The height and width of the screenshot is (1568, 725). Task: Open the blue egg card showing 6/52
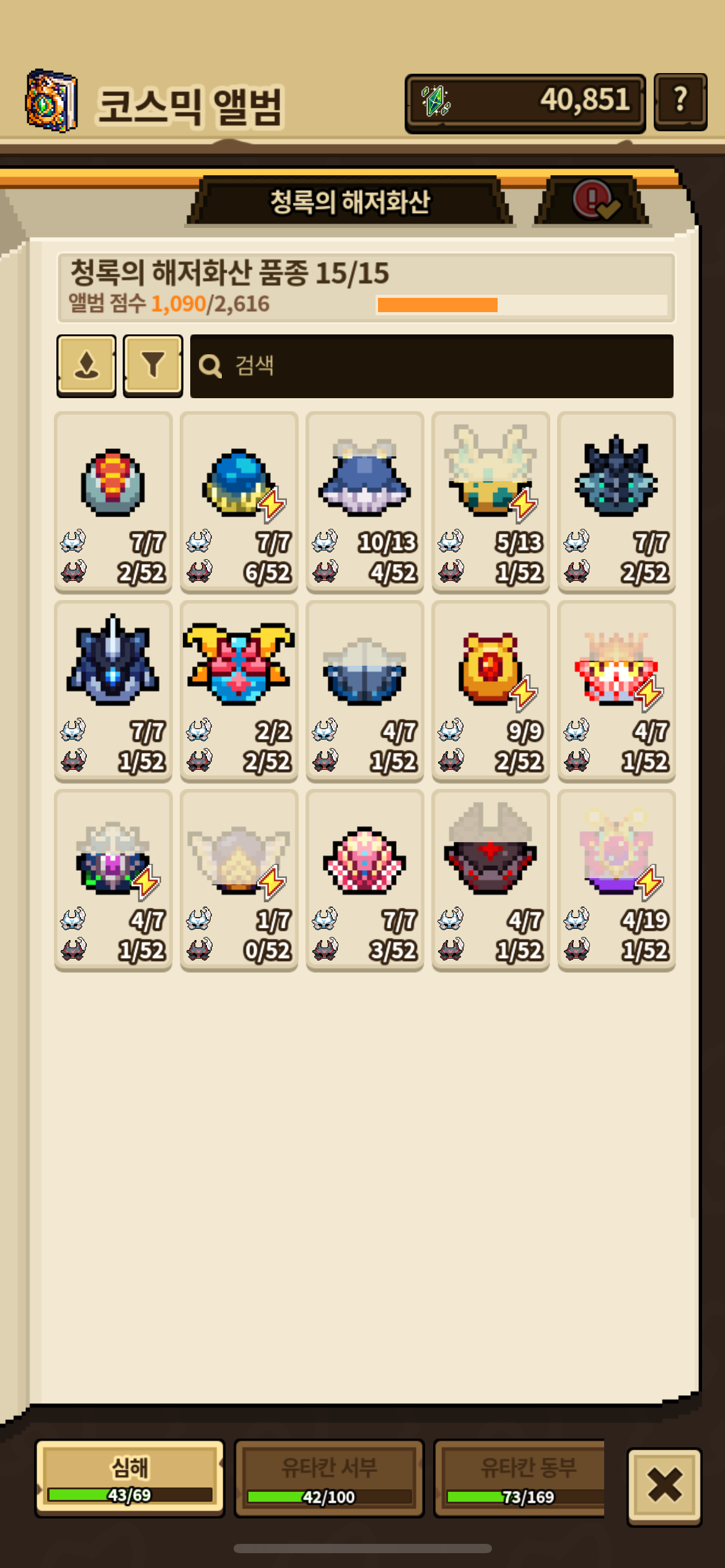click(x=239, y=502)
